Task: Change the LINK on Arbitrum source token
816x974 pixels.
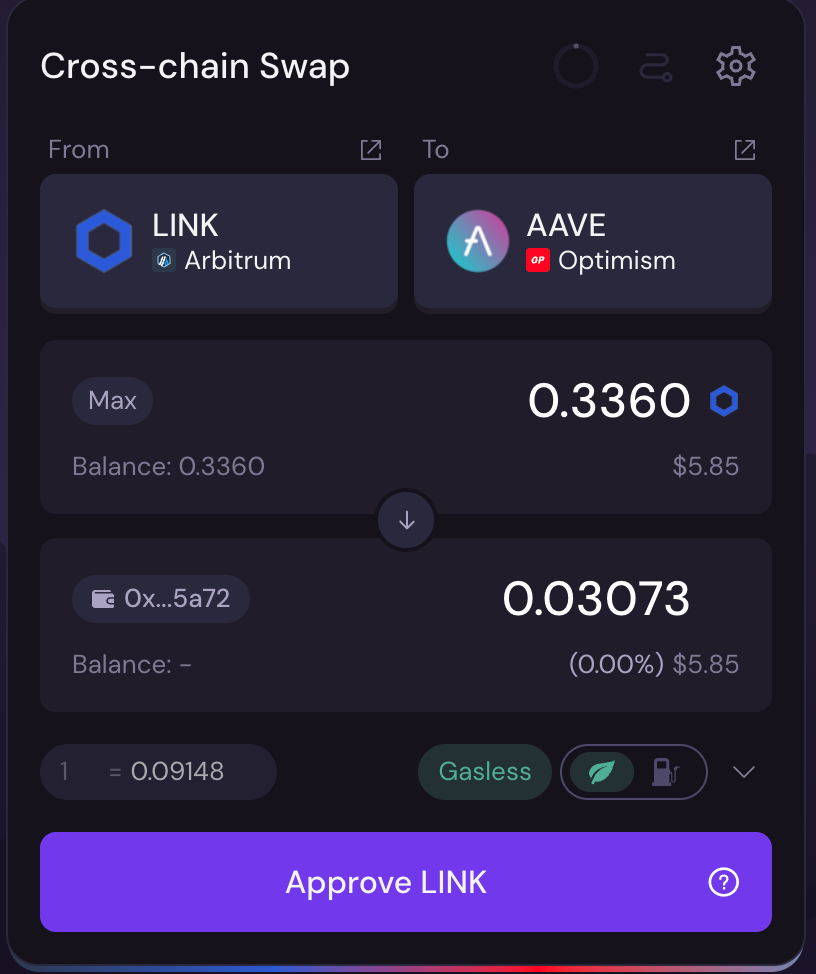Action: (x=219, y=242)
